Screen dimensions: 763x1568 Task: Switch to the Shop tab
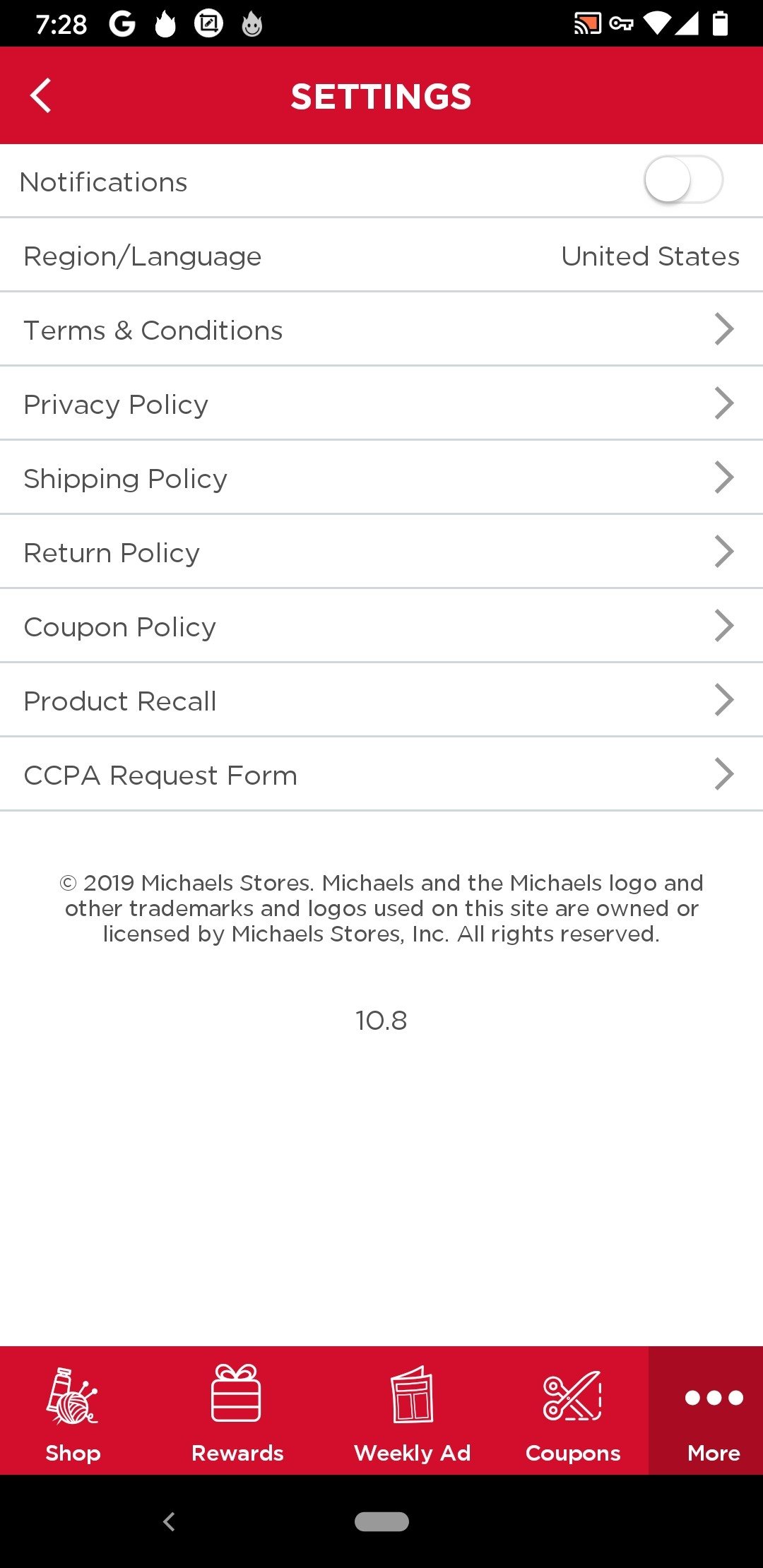[73, 1410]
